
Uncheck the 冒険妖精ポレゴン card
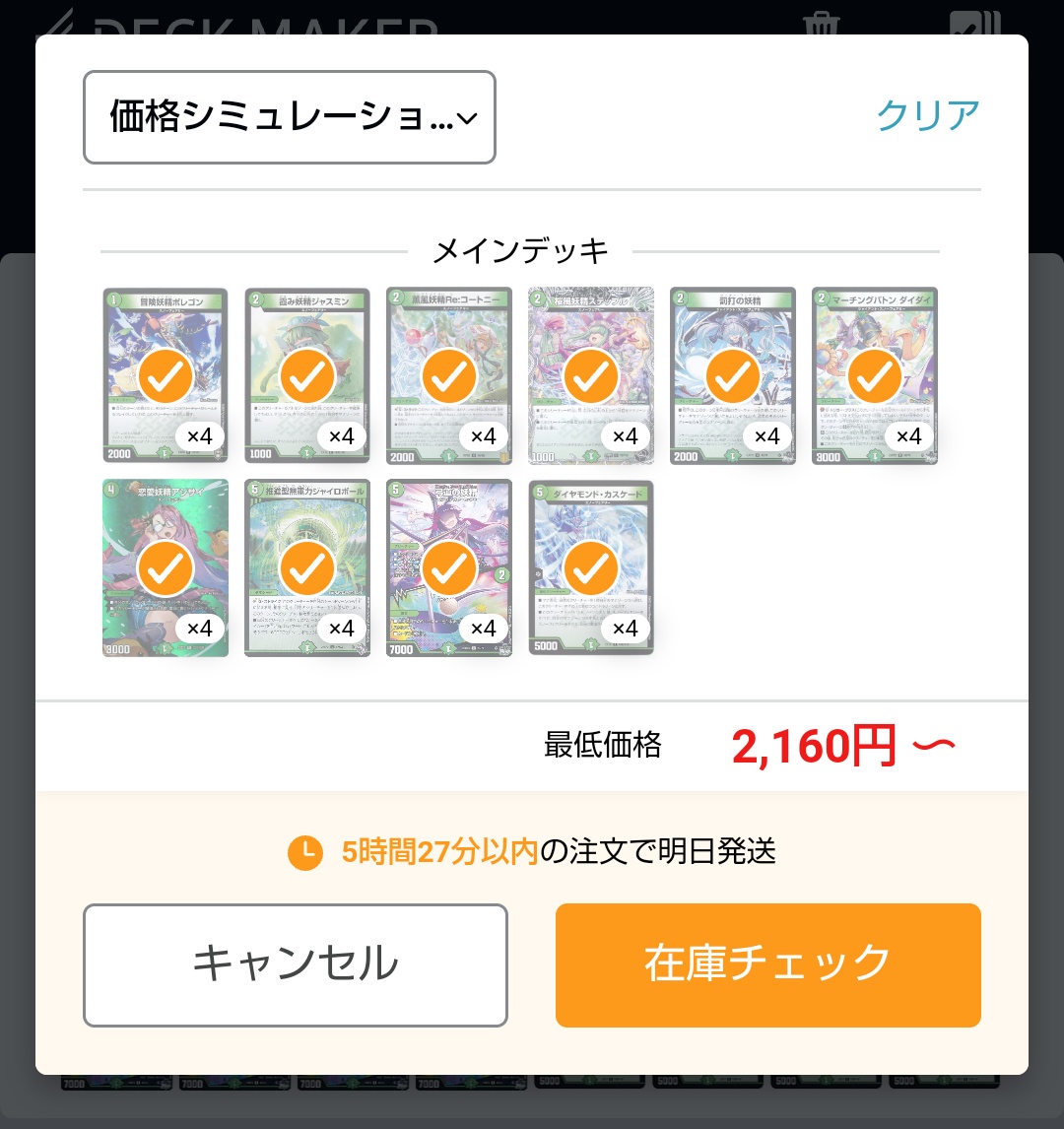click(x=166, y=375)
